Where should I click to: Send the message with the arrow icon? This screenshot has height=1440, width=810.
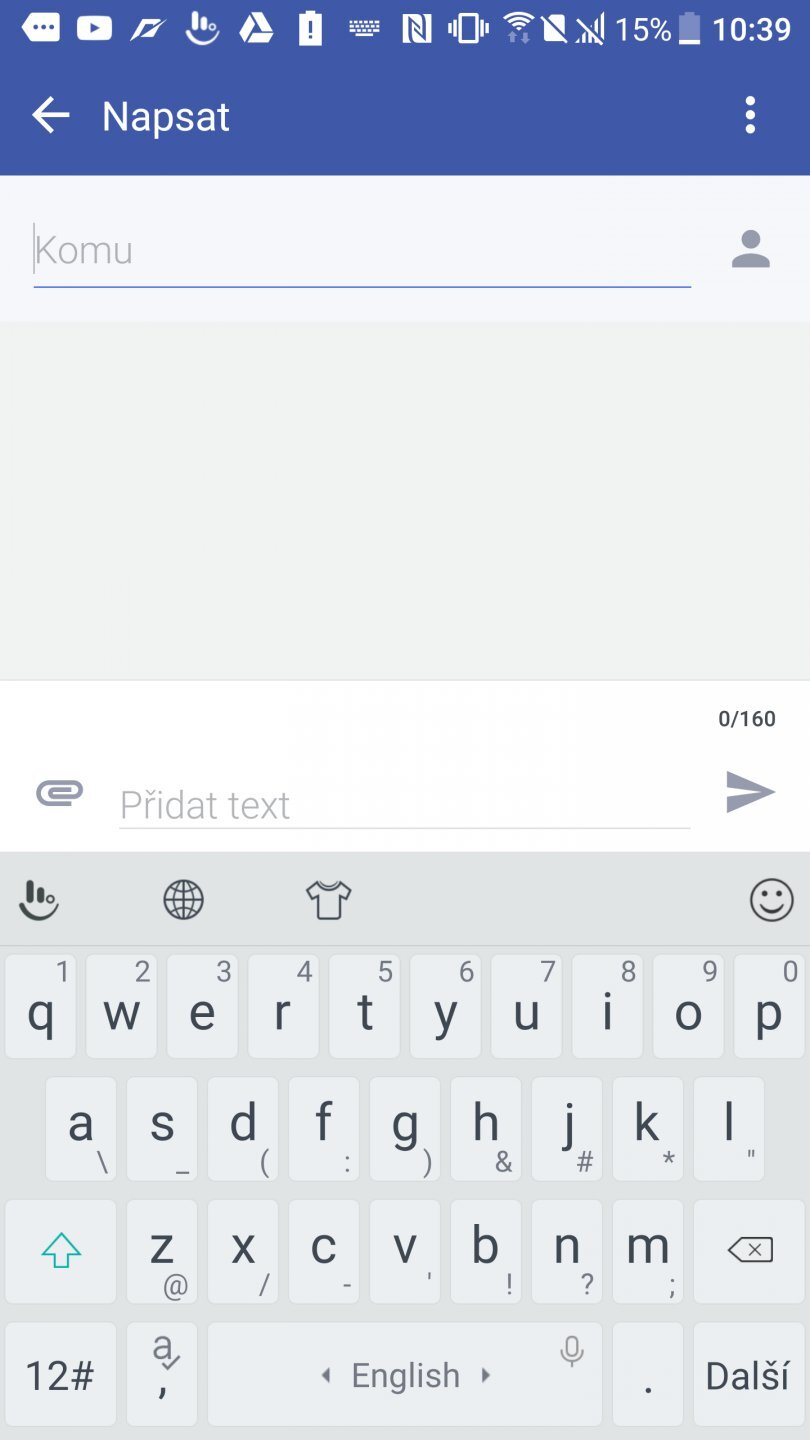pos(750,792)
